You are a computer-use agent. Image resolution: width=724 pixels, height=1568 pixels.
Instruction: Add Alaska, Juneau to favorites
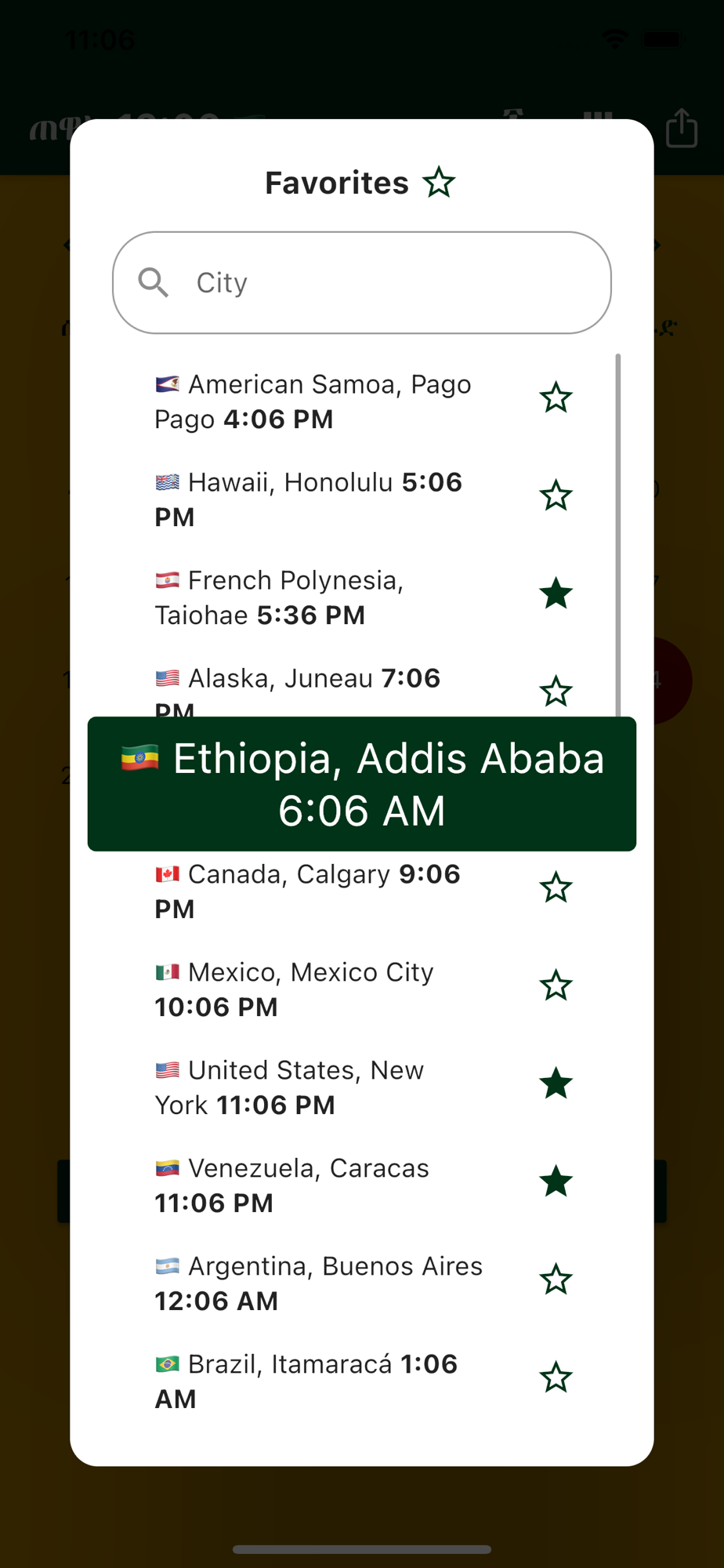click(556, 692)
